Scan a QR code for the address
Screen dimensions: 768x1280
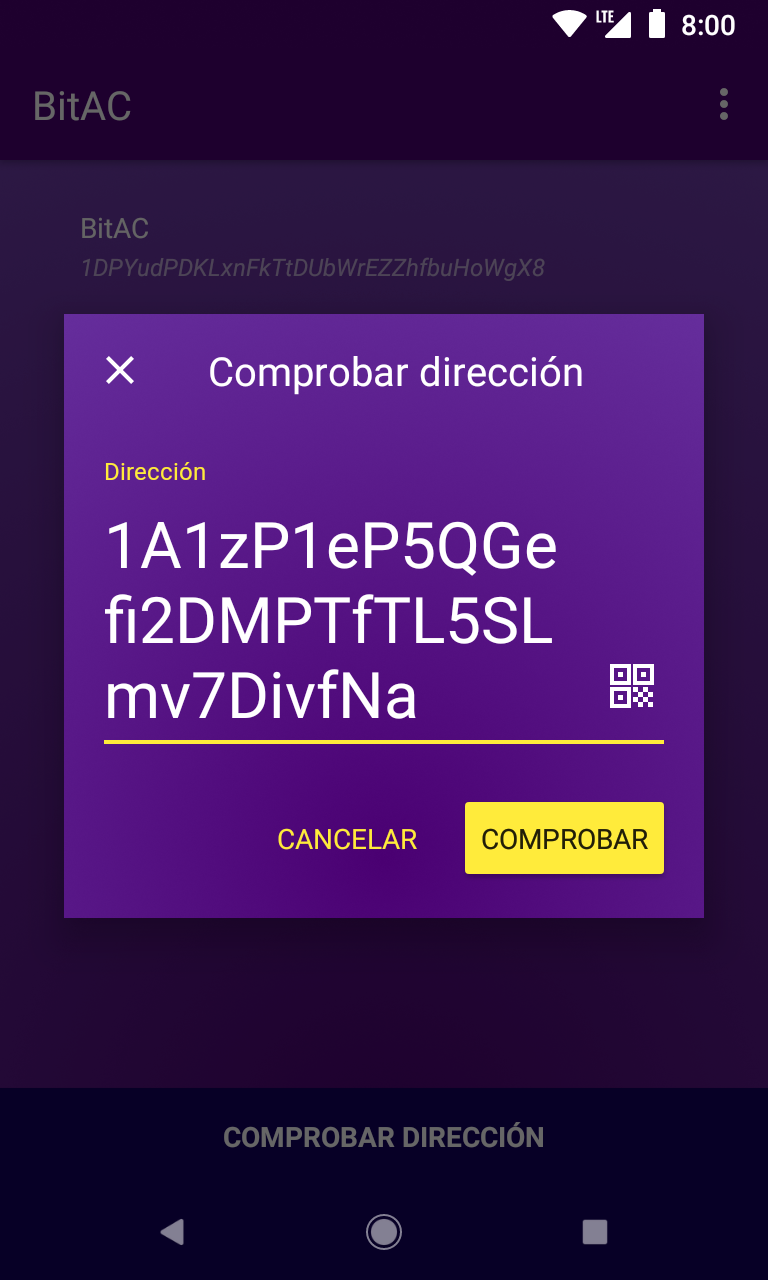(x=632, y=686)
